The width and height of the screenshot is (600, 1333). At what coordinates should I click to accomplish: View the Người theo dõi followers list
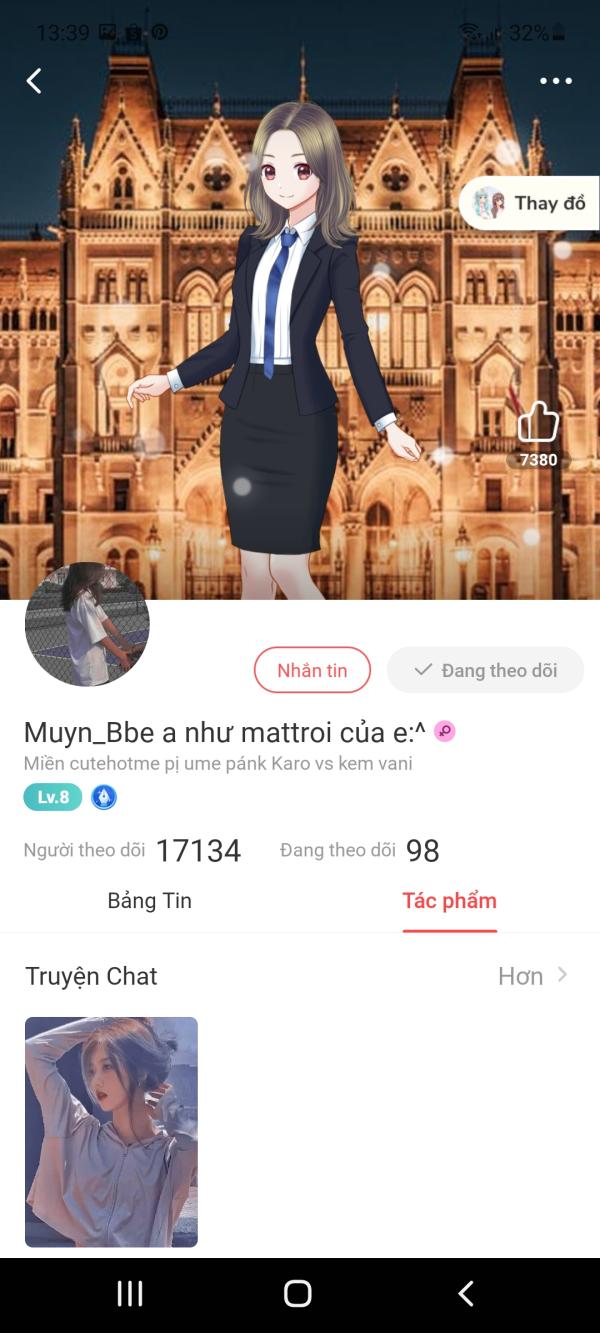point(132,850)
